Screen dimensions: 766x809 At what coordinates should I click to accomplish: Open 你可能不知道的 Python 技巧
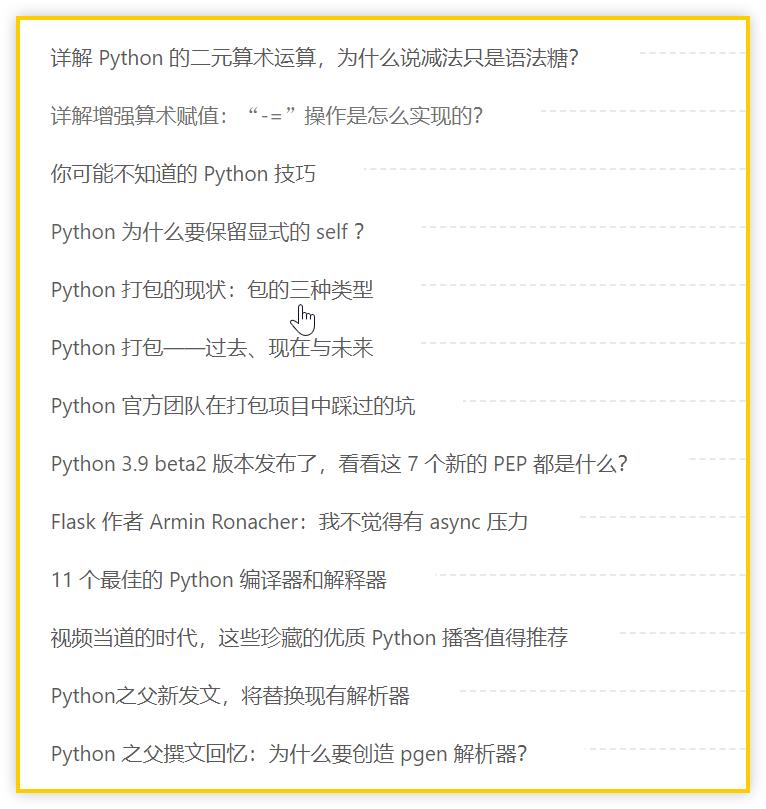[x=183, y=174]
